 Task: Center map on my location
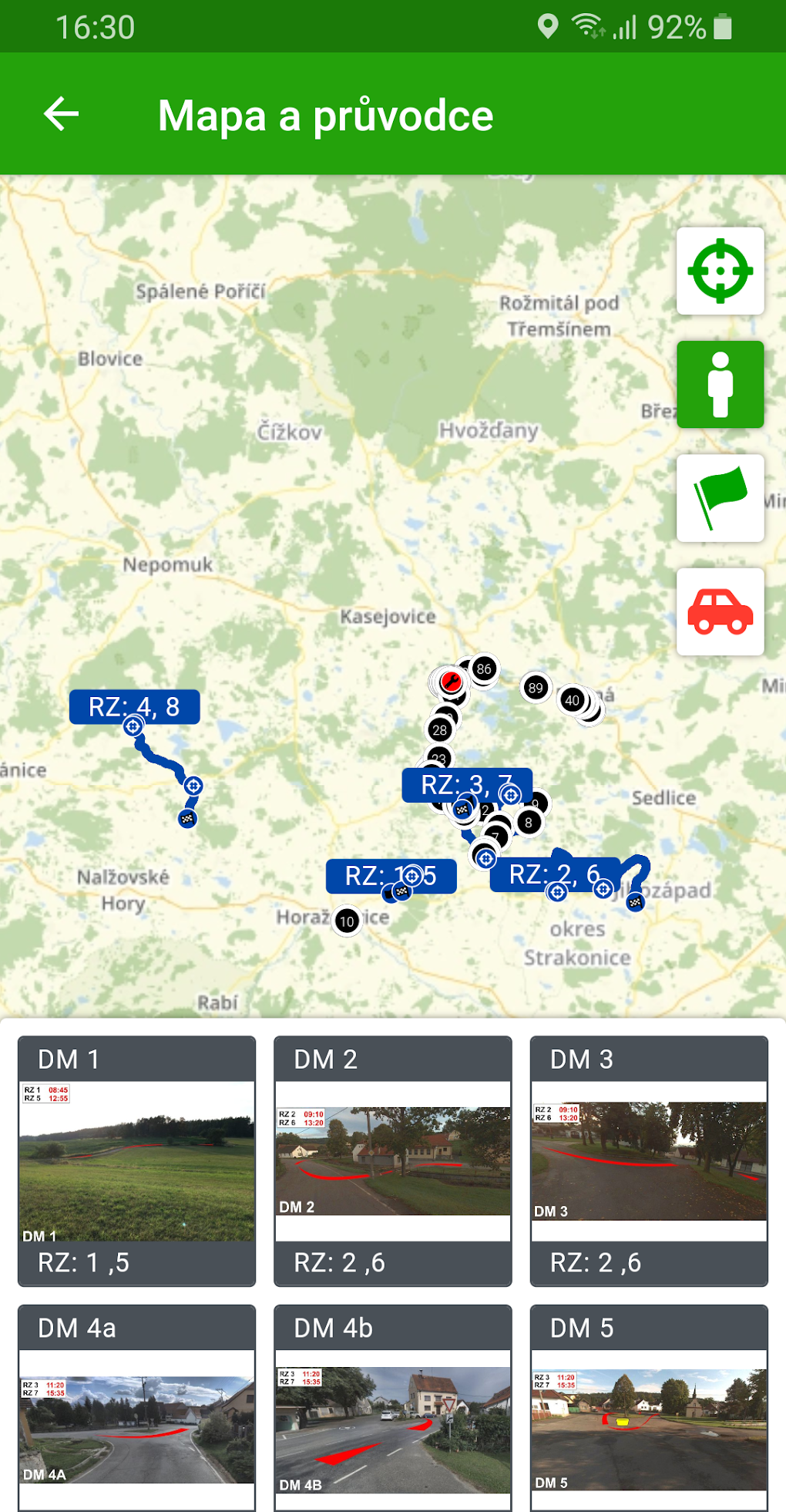[x=720, y=271]
